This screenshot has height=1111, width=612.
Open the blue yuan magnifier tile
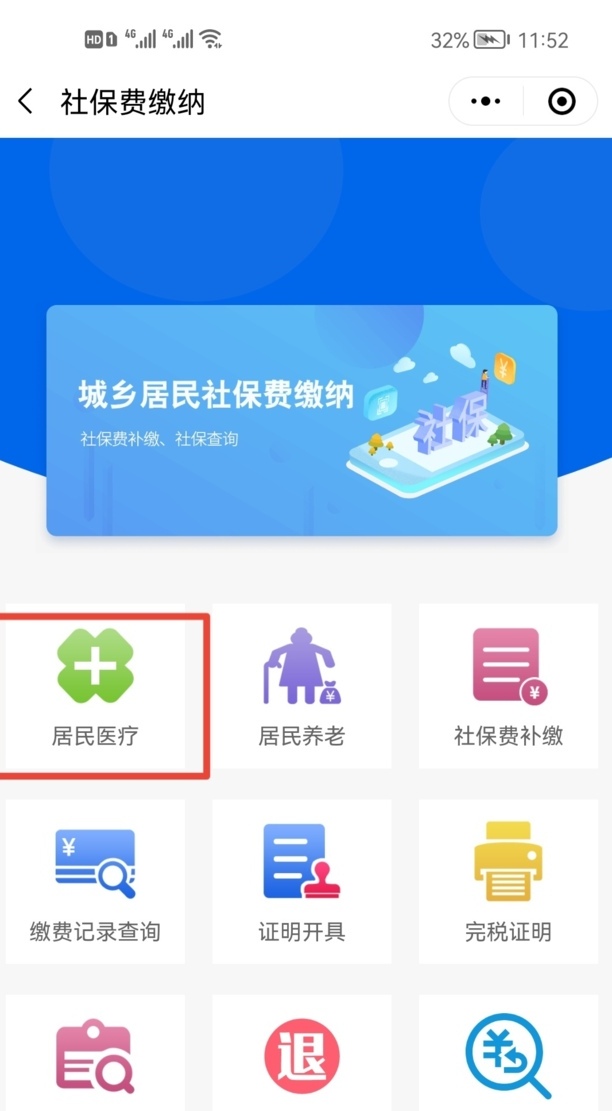508,1056
